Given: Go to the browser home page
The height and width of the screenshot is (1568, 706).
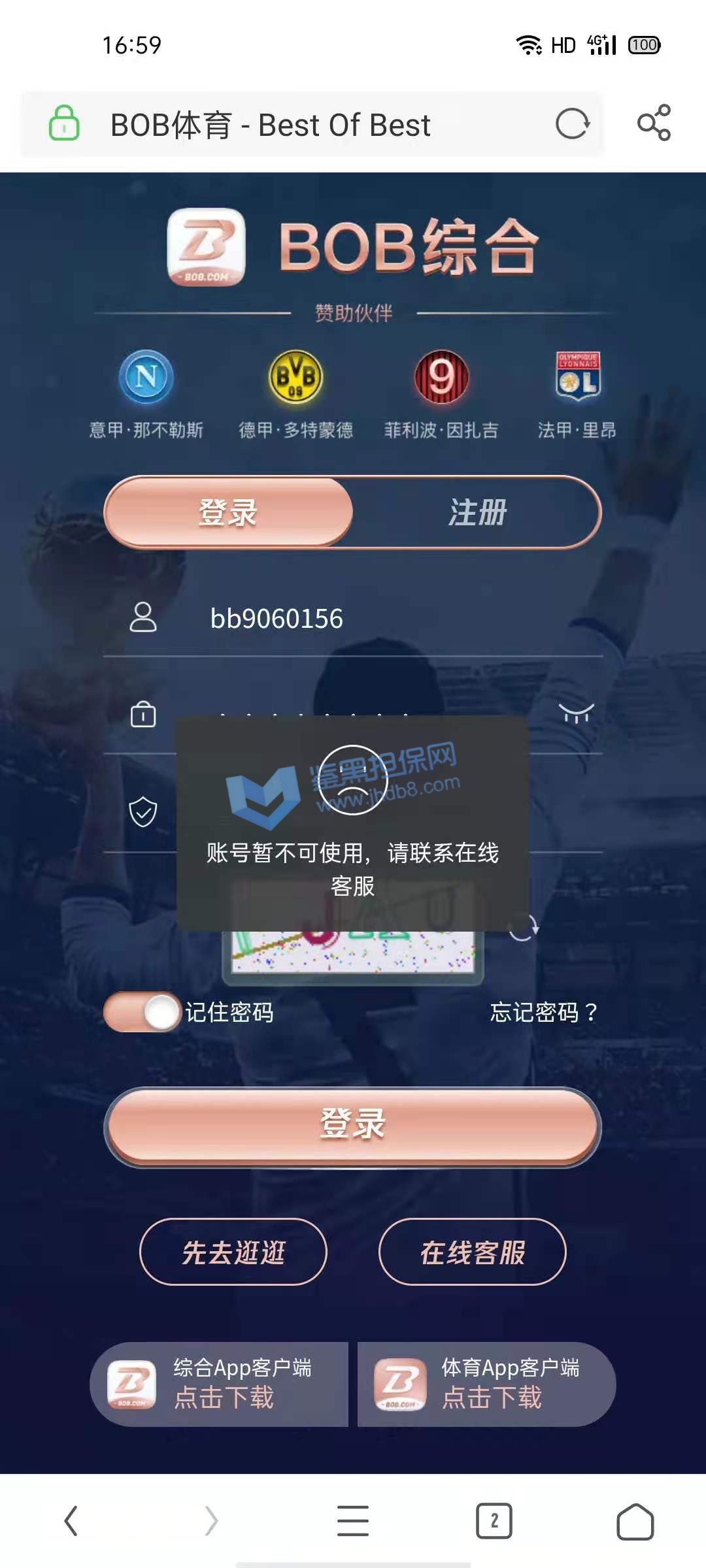Looking at the screenshot, I should [635, 1521].
